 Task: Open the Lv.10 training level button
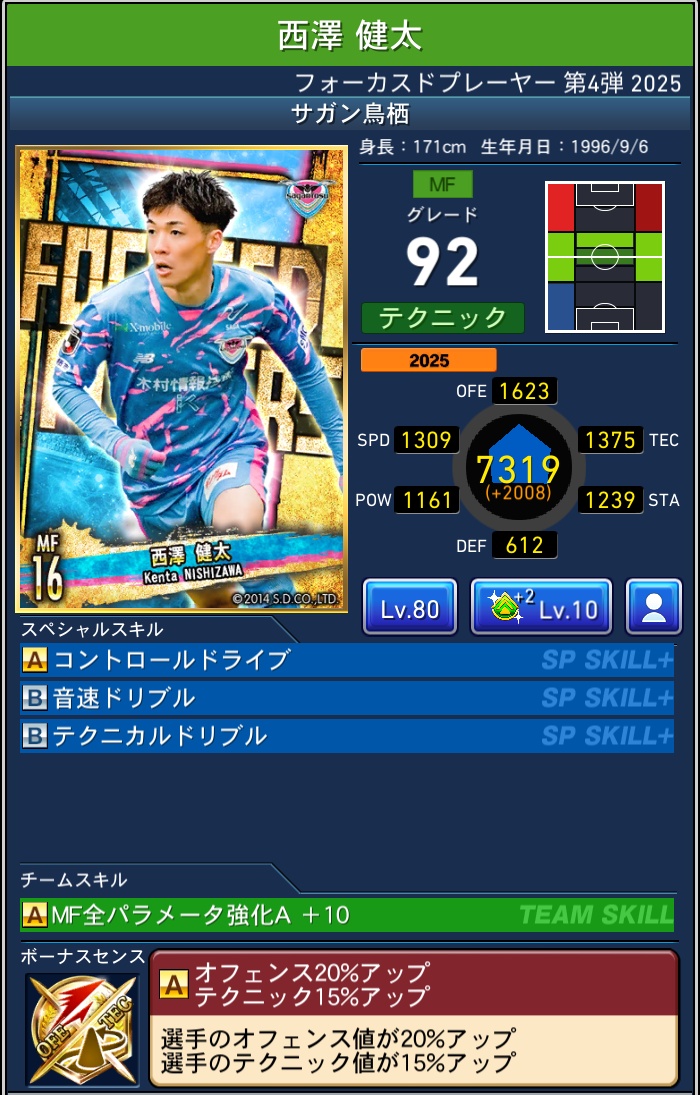point(541,607)
